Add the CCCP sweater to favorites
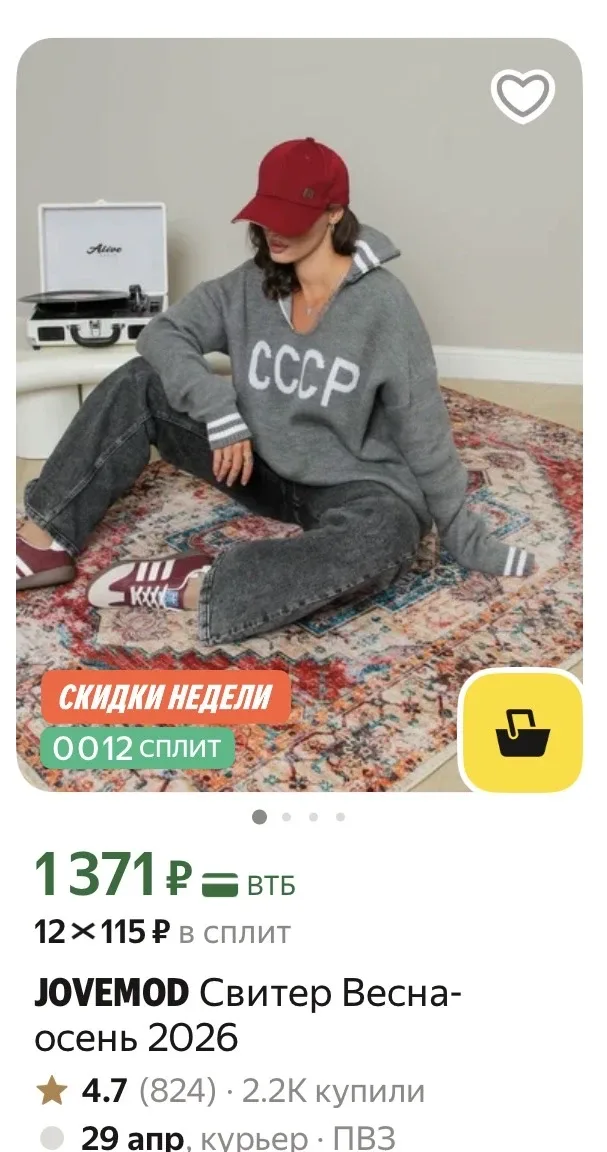The image size is (607, 1152). (522, 95)
